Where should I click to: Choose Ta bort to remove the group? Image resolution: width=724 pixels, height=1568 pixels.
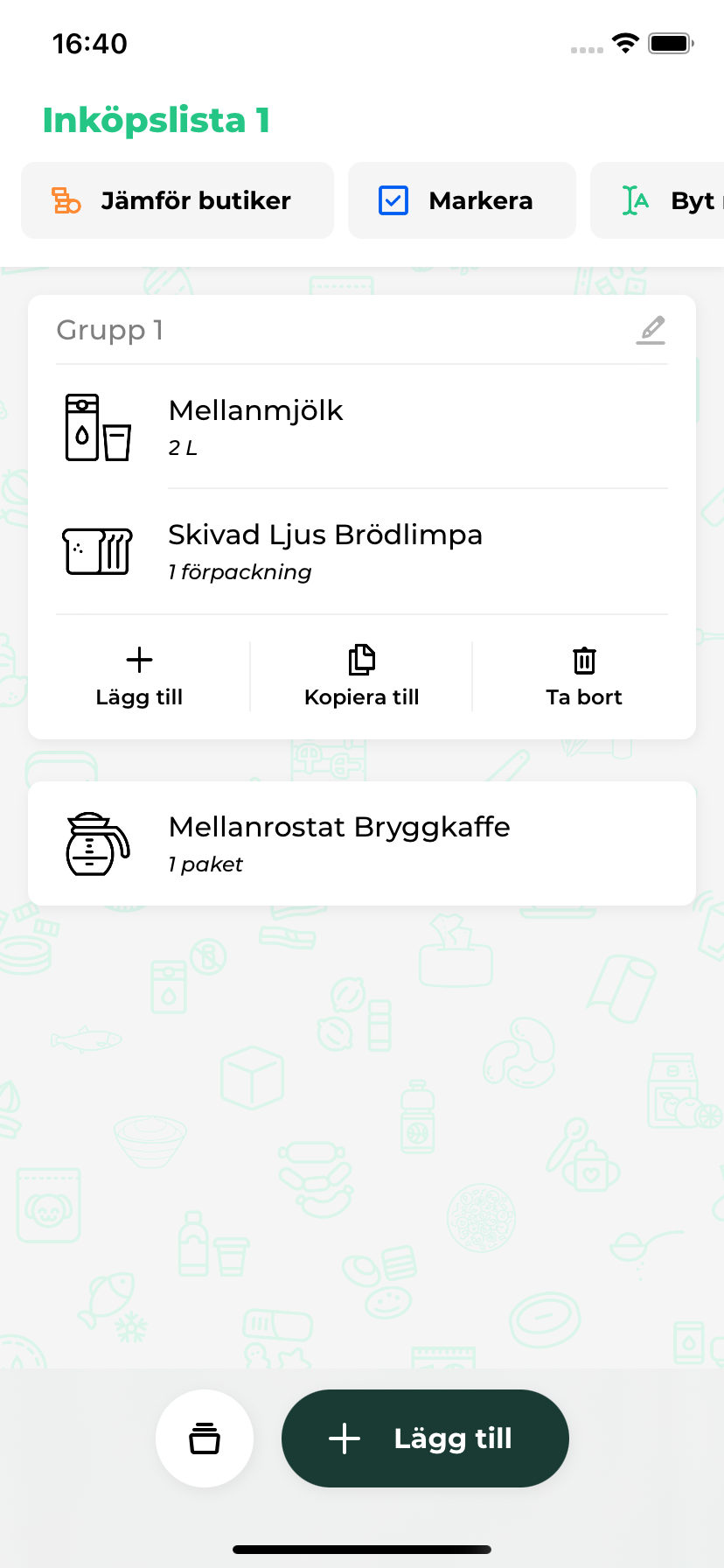pyautogui.click(x=583, y=675)
